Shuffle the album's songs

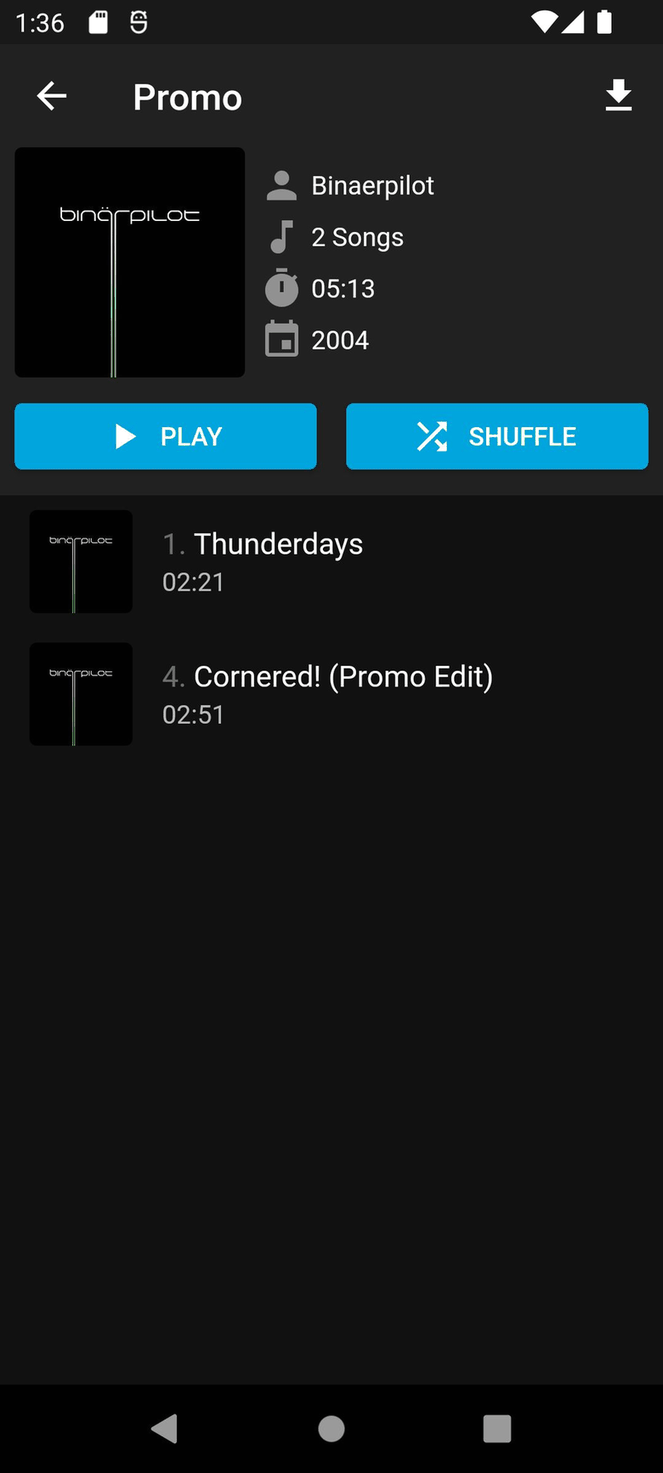[x=497, y=436]
